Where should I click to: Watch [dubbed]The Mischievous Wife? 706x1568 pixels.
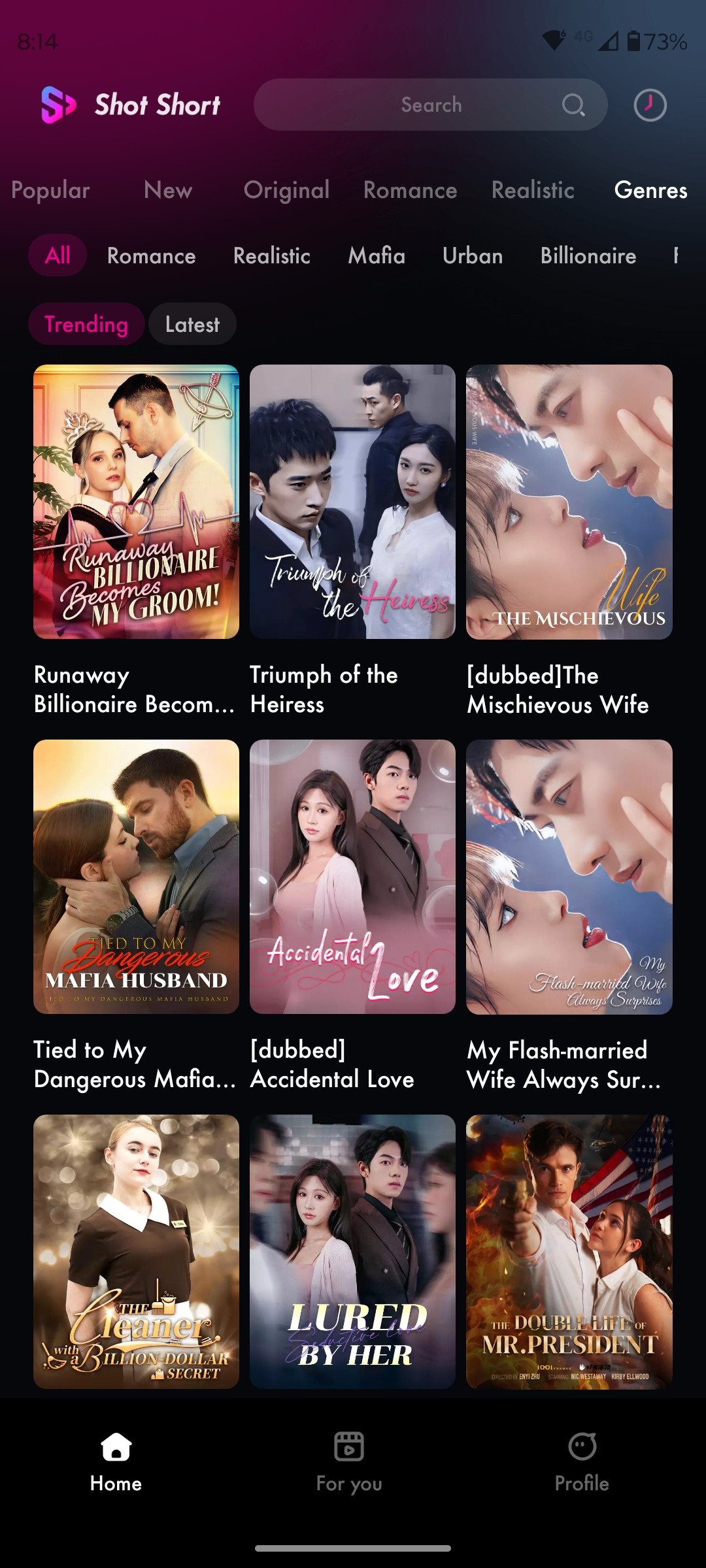(x=569, y=502)
